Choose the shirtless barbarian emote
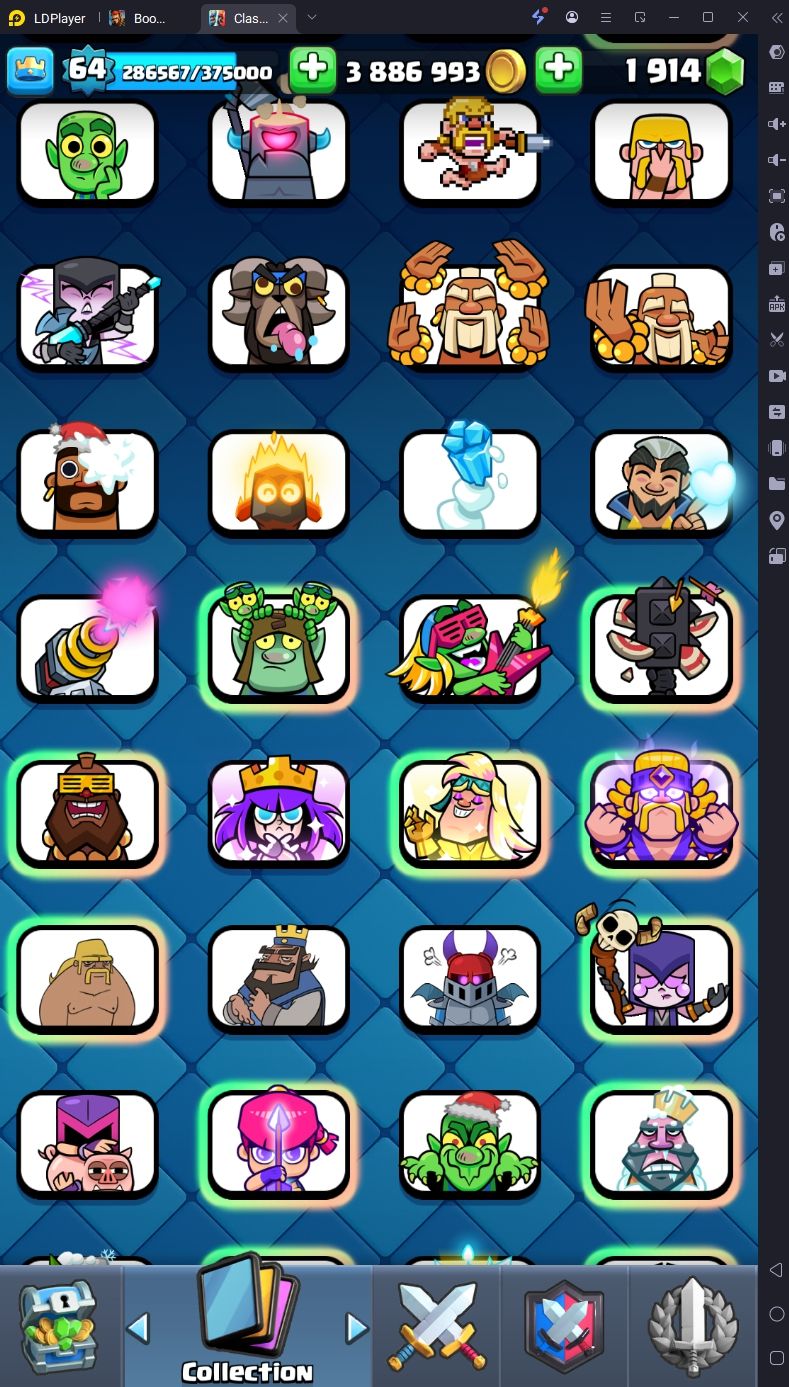 [88, 978]
